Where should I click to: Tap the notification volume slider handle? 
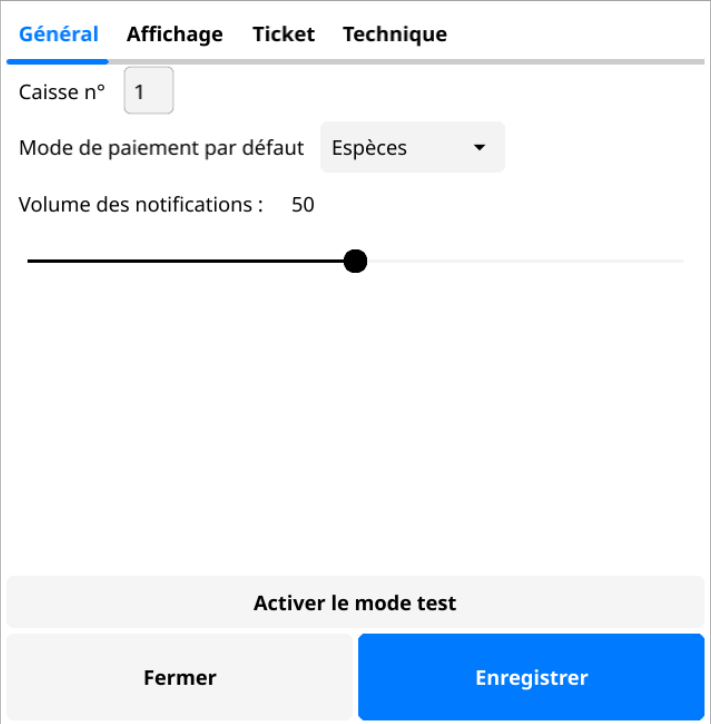point(355,261)
